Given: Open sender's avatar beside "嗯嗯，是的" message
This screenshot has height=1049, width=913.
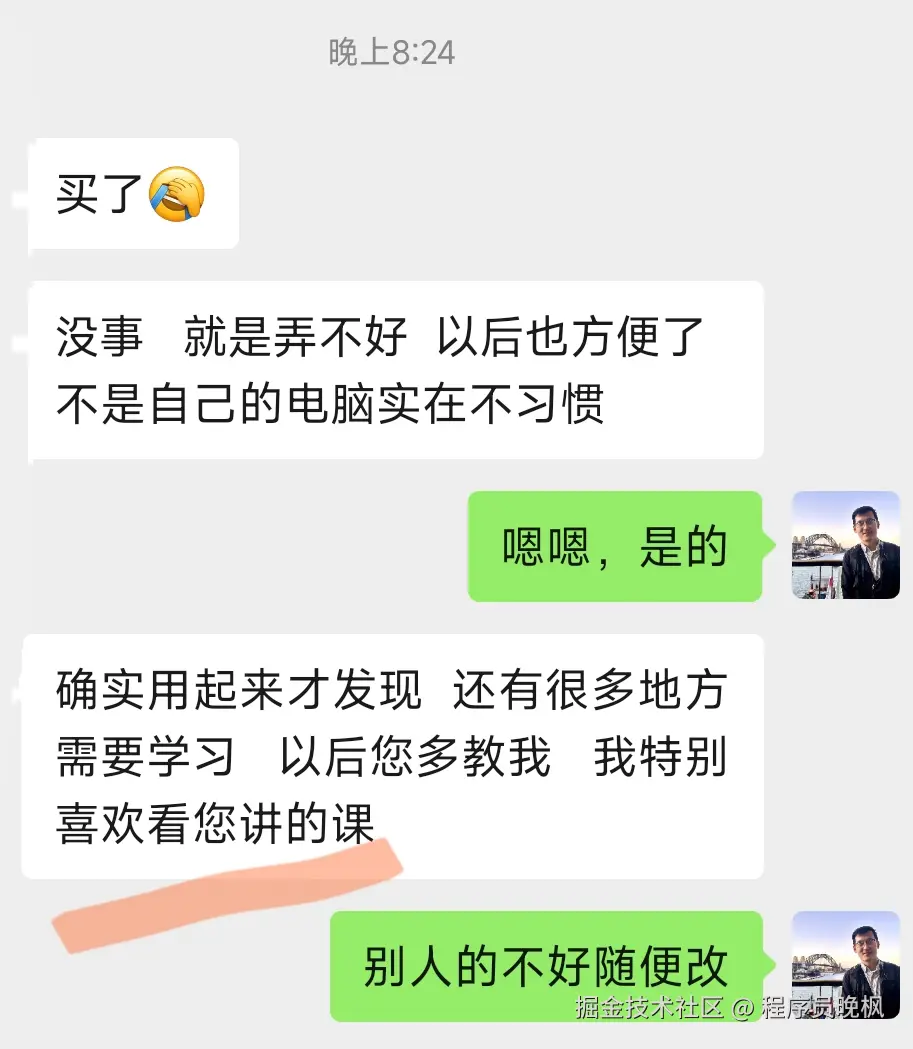Looking at the screenshot, I should pyautogui.click(x=846, y=546).
